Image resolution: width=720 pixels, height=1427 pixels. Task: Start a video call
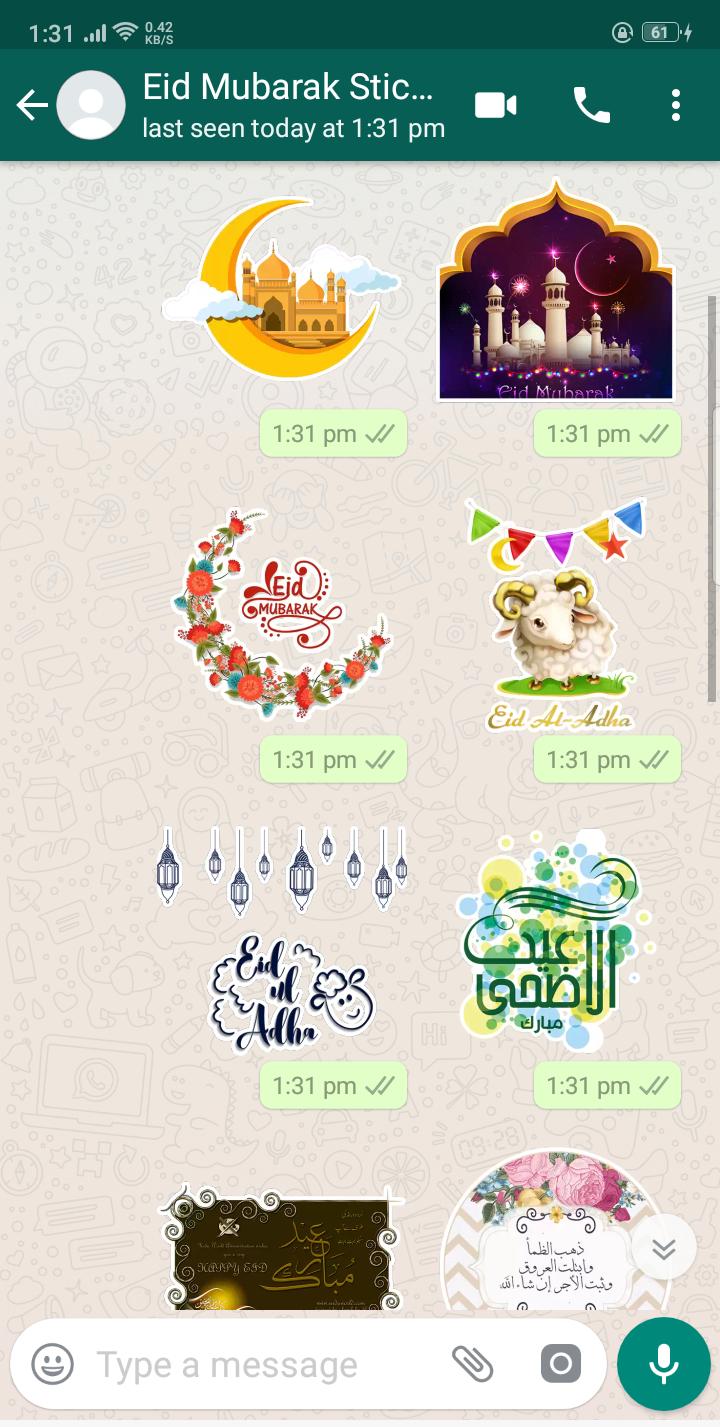[x=495, y=105]
